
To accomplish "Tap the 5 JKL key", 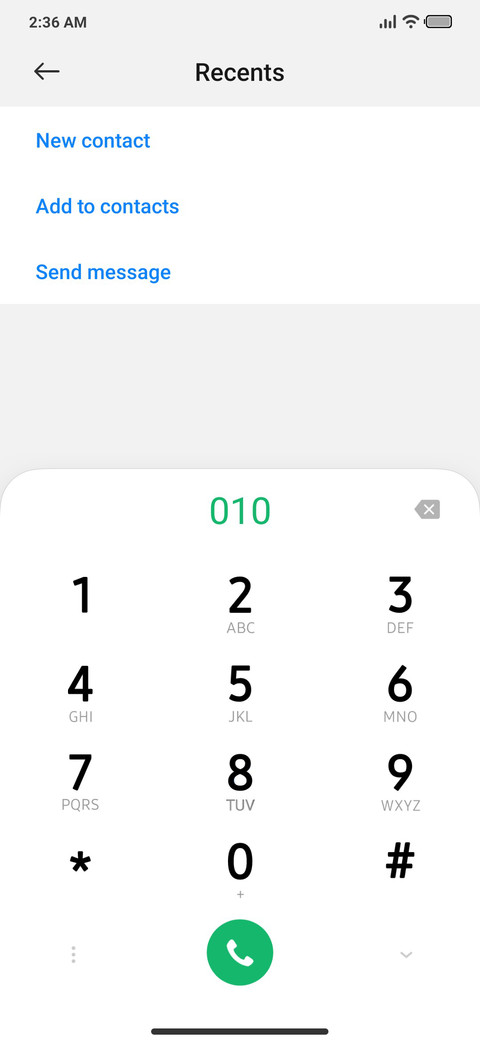I will tap(240, 694).
